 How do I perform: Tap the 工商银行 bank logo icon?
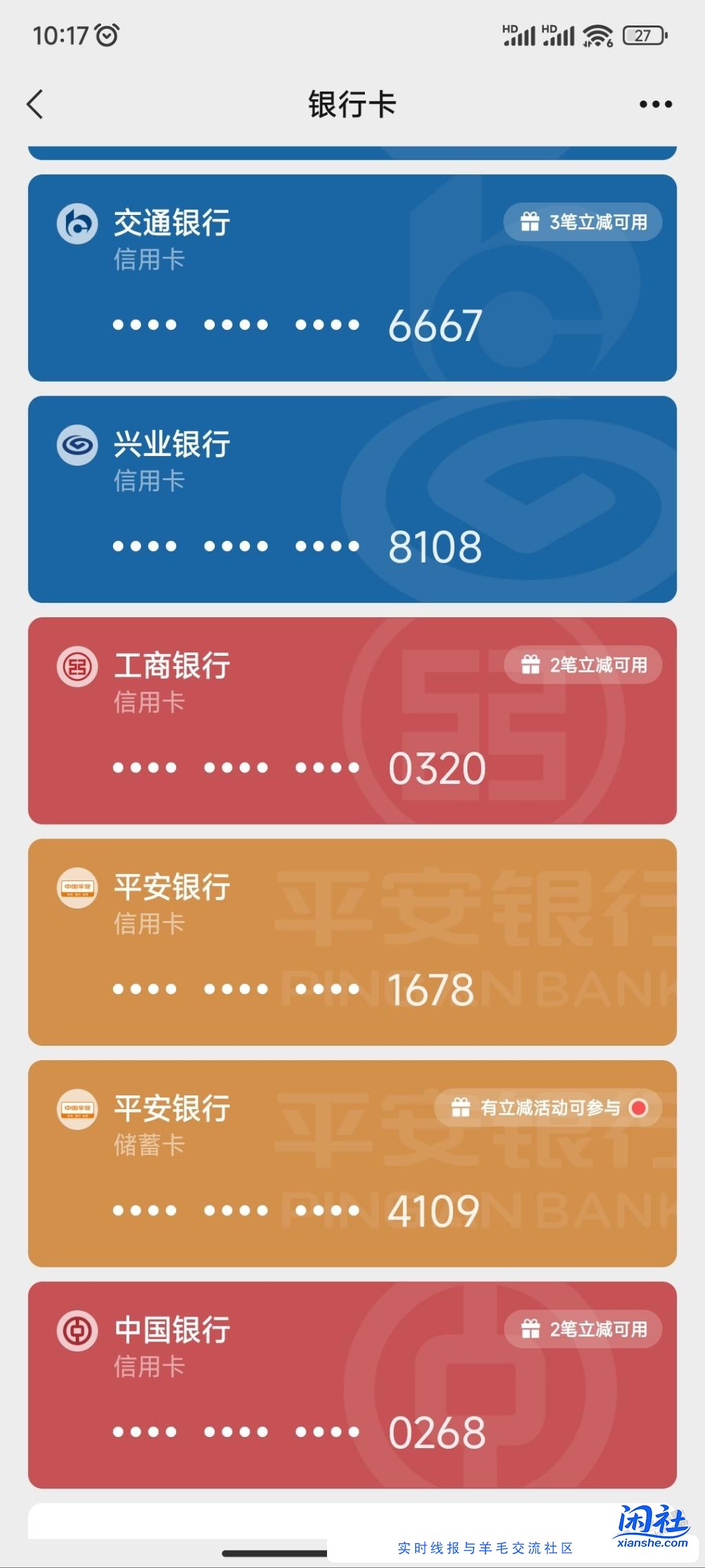point(76,666)
